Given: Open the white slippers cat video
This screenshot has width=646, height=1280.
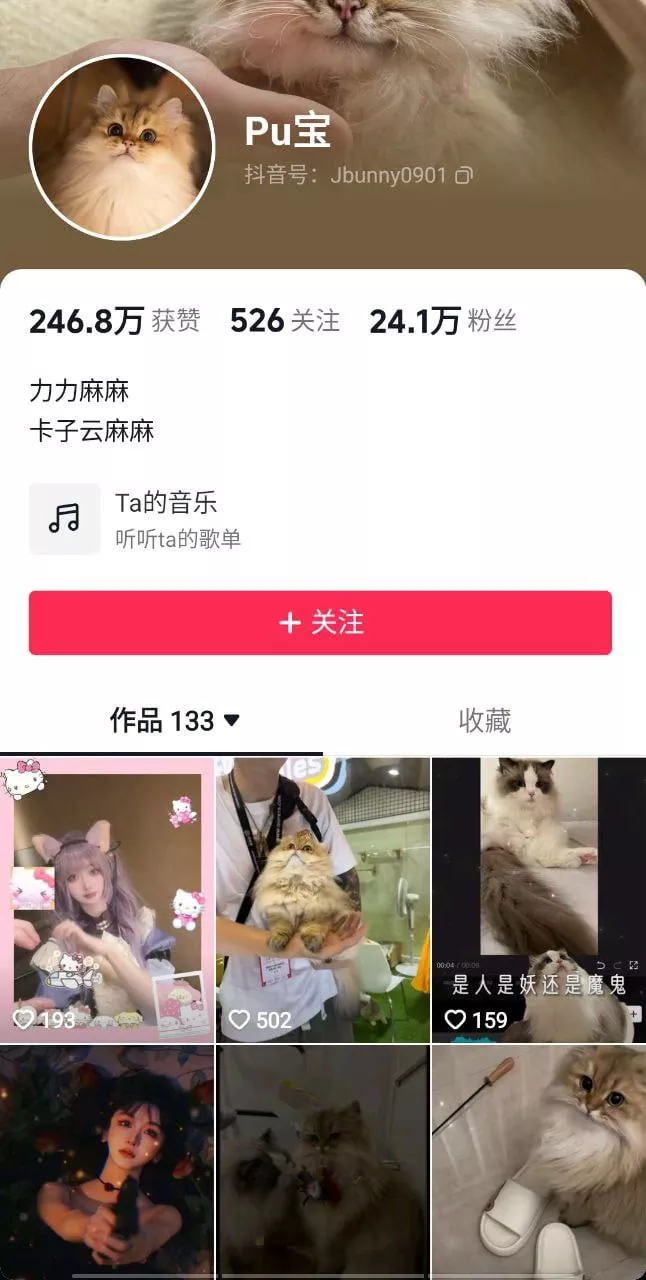Looking at the screenshot, I should [539, 1160].
